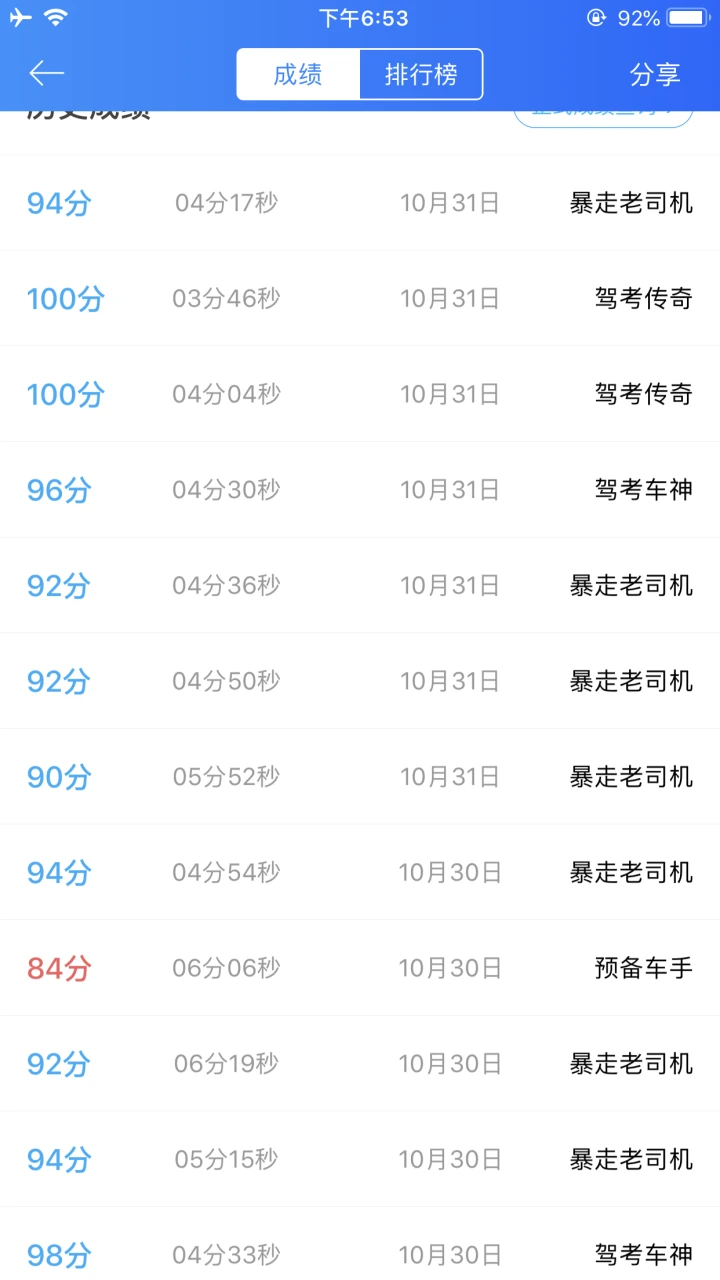Switch to the 成绩 tab
This screenshot has width=720, height=1280.
pos(298,74)
